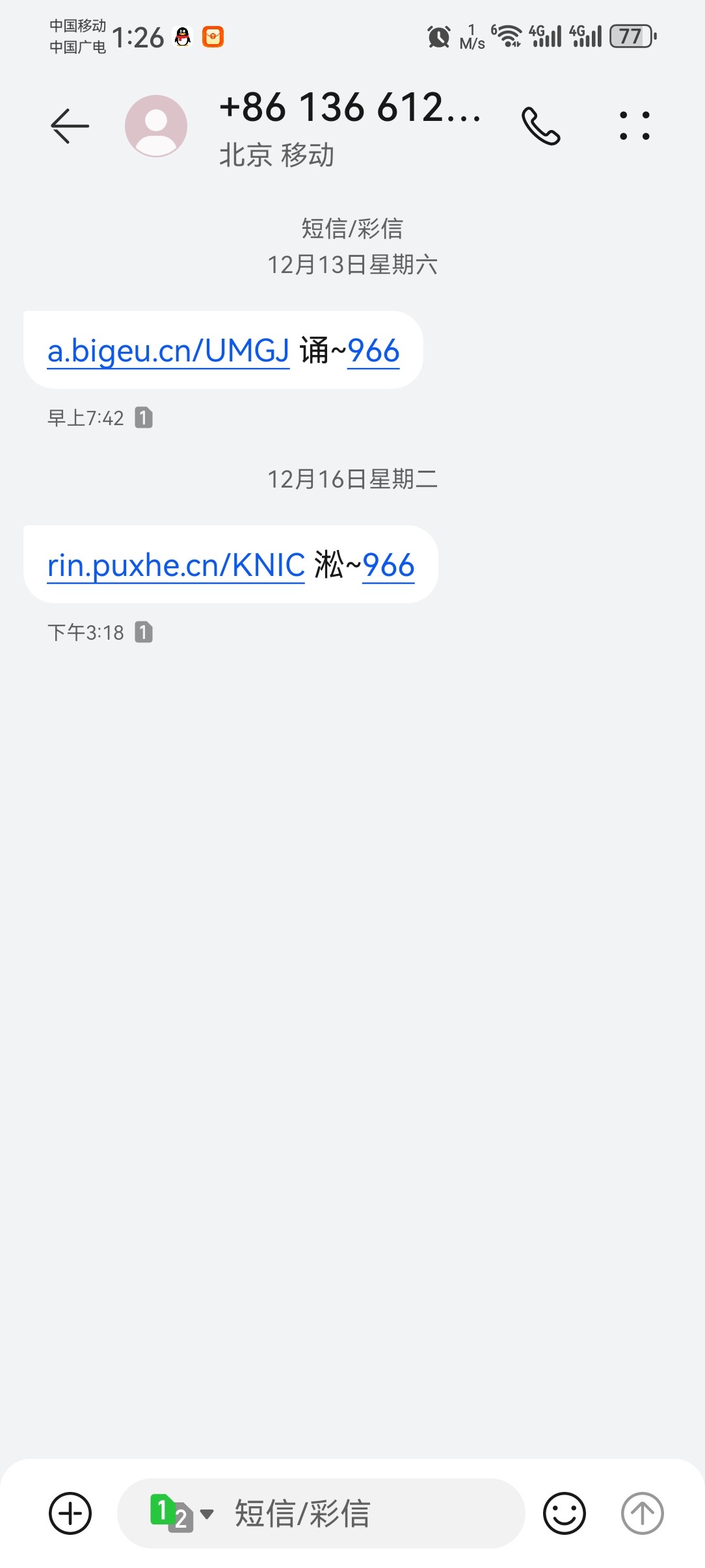Tap the send arrow button

[x=642, y=1513]
